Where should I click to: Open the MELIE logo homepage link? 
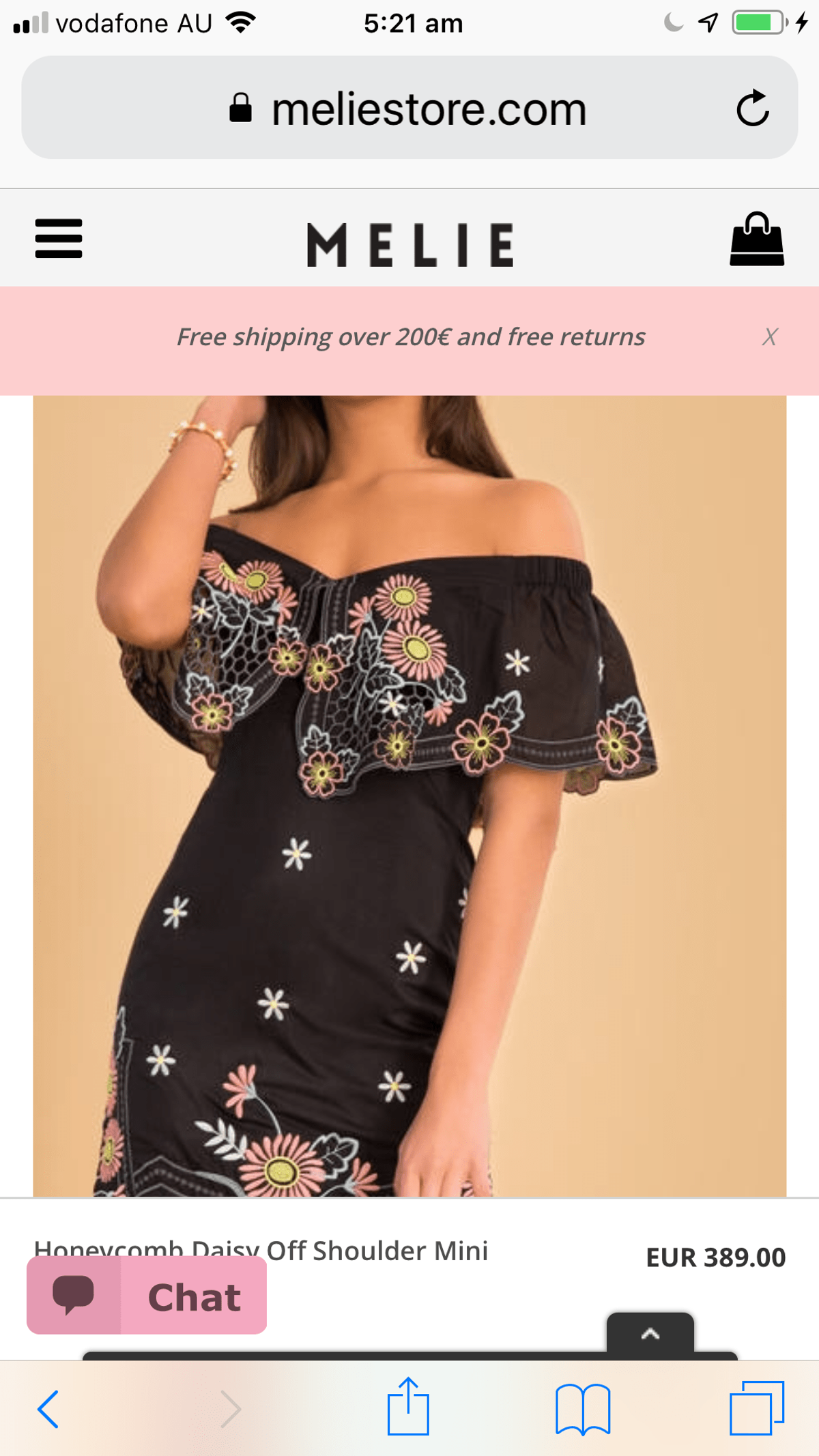(409, 244)
